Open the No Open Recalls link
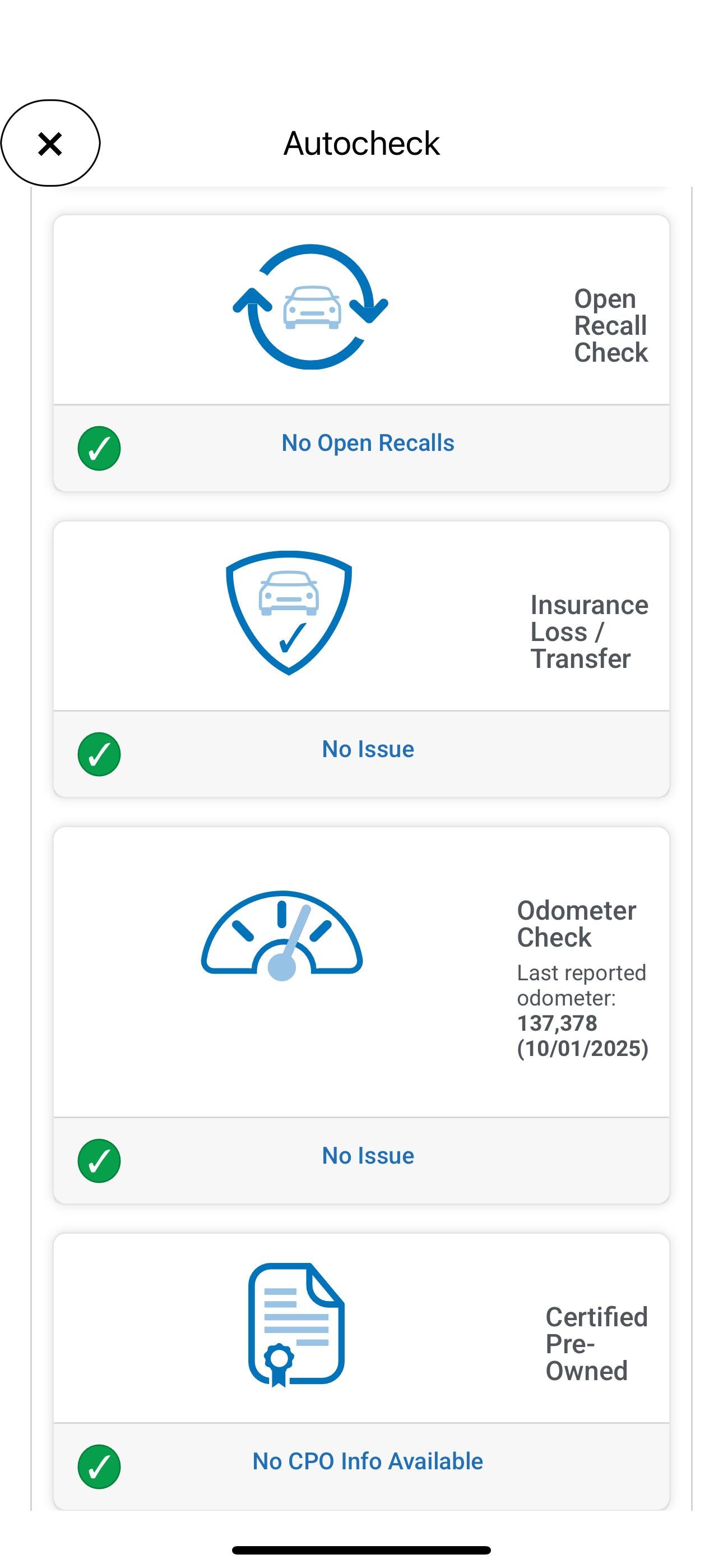Viewport: 723px width, 1568px height. [x=368, y=443]
